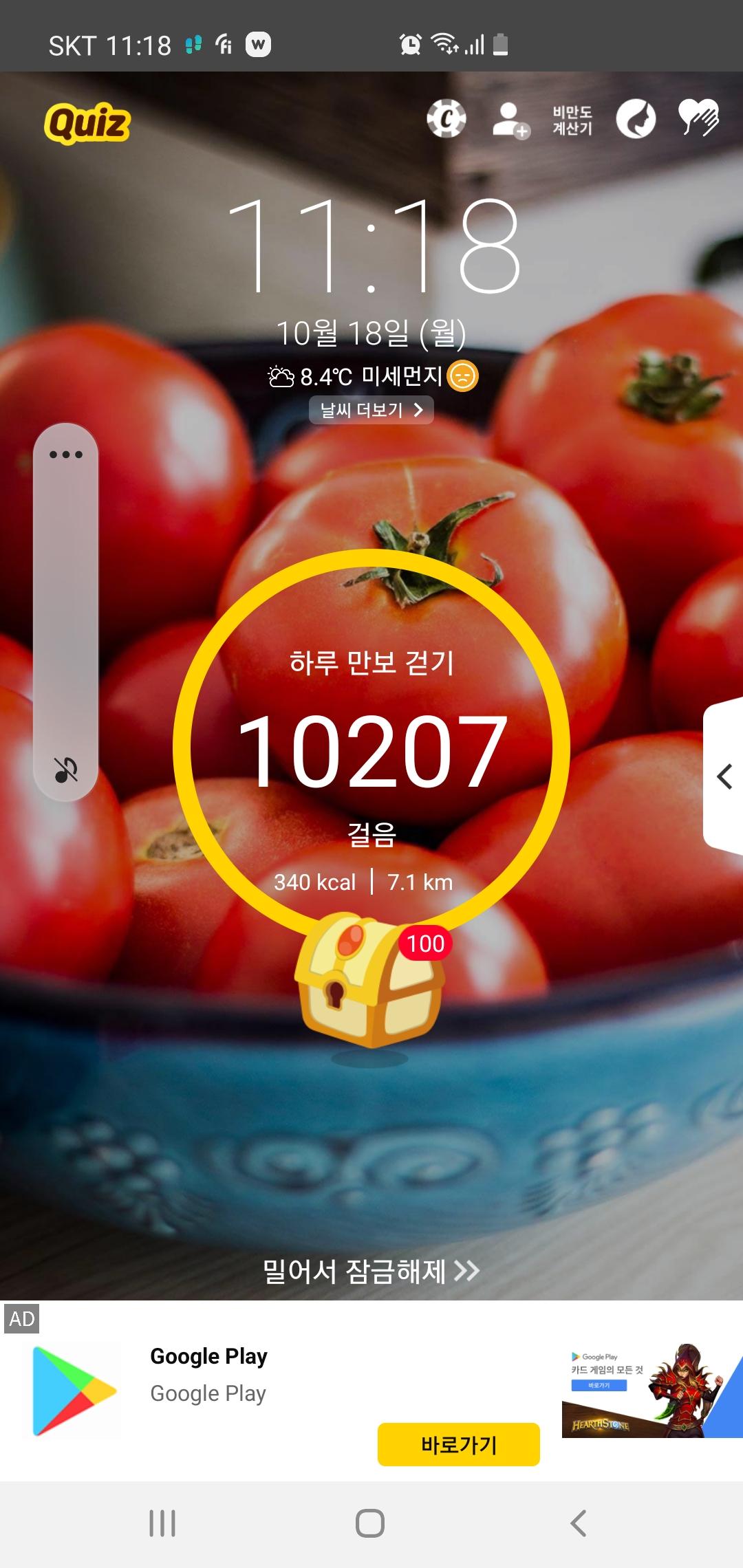Tap the muted music note icon
The image size is (743, 1568).
(x=66, y=770)
